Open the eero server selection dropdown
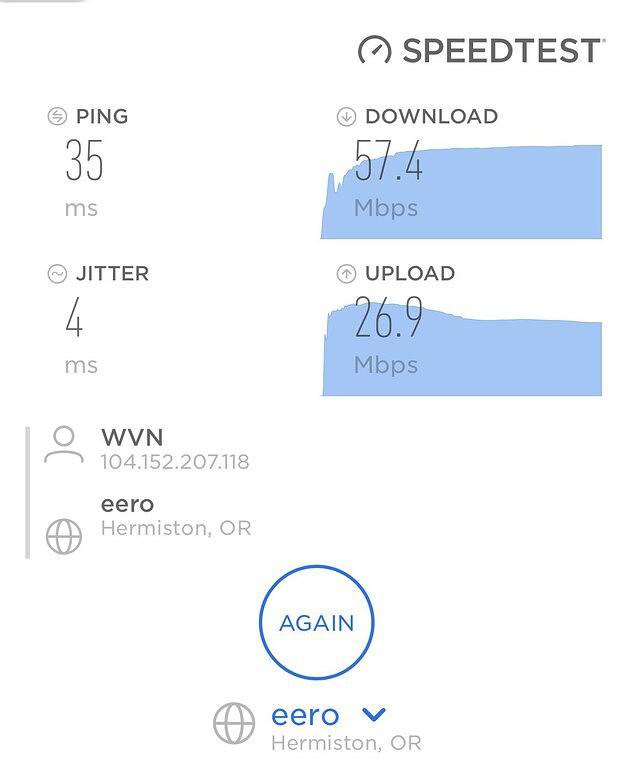This screenshot has width=639, height=768. click(x=373, y=715)
